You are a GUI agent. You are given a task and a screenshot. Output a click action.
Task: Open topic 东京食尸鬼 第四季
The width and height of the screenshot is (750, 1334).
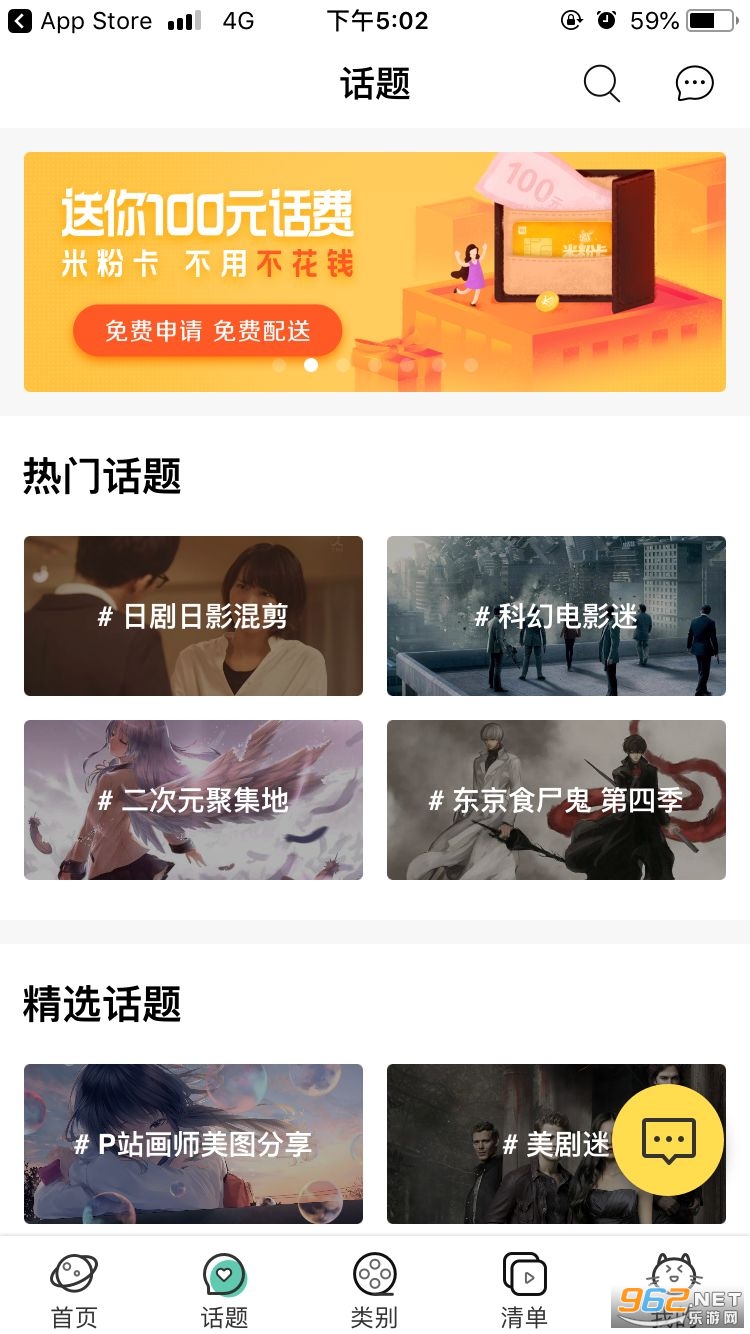click(556, 800)
